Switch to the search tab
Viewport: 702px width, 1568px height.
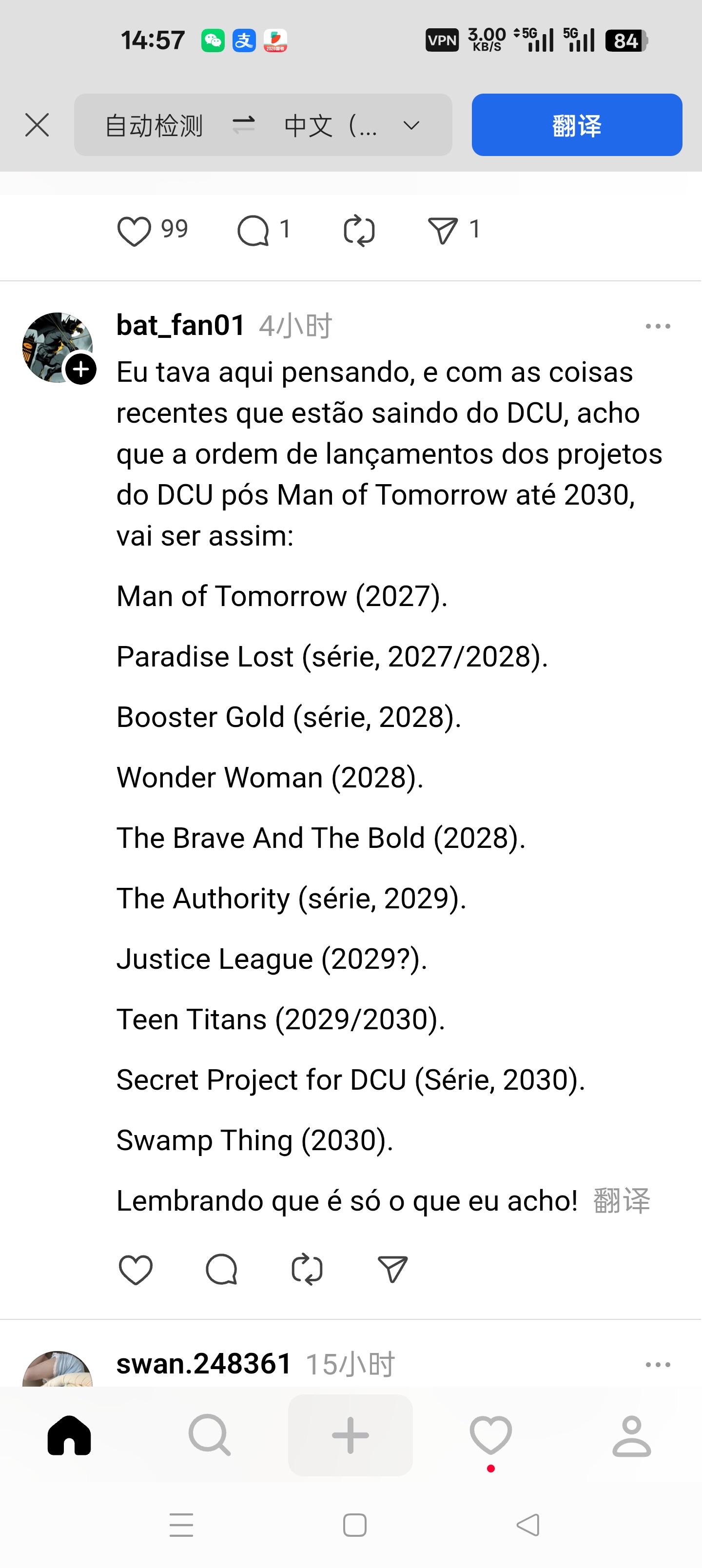click(210, 1435)
